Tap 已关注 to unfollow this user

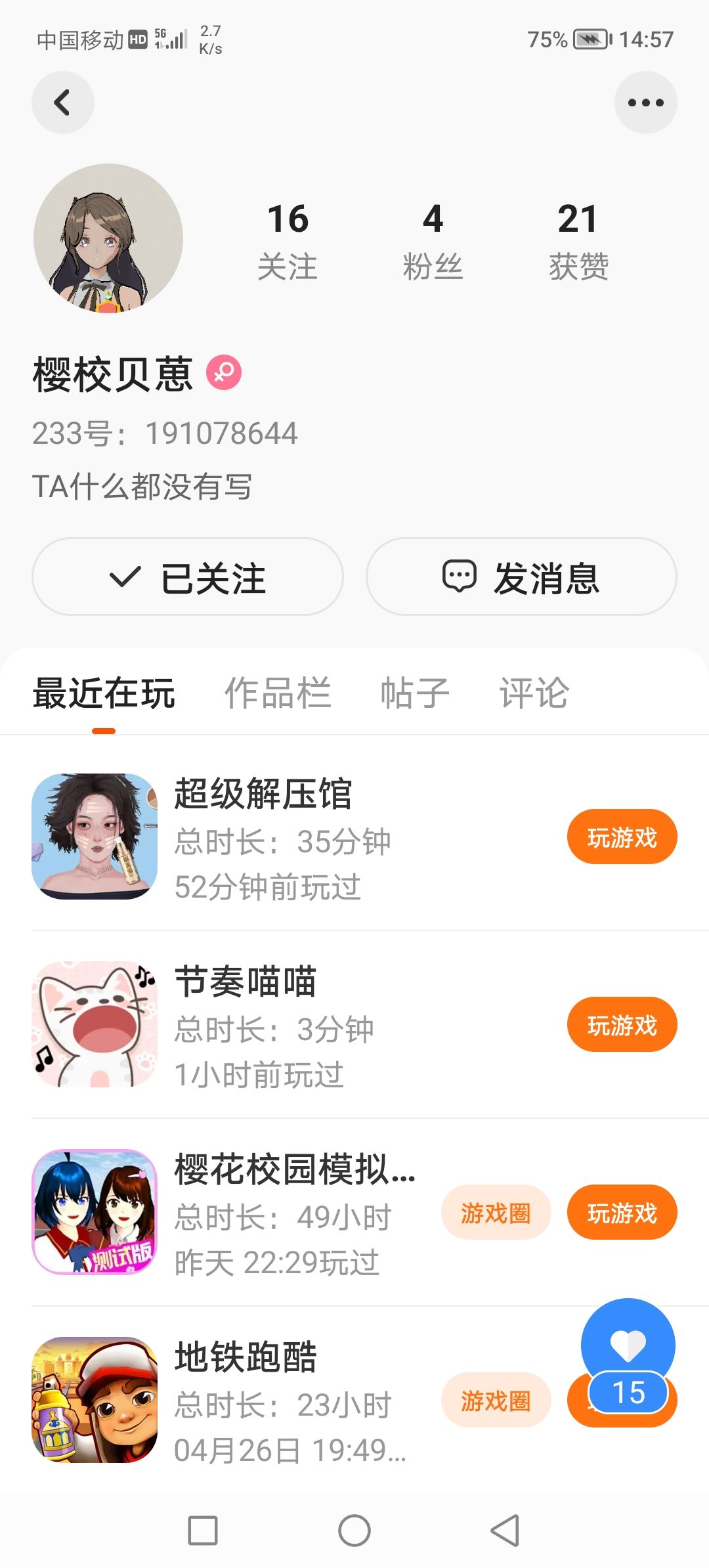(188, 577)
